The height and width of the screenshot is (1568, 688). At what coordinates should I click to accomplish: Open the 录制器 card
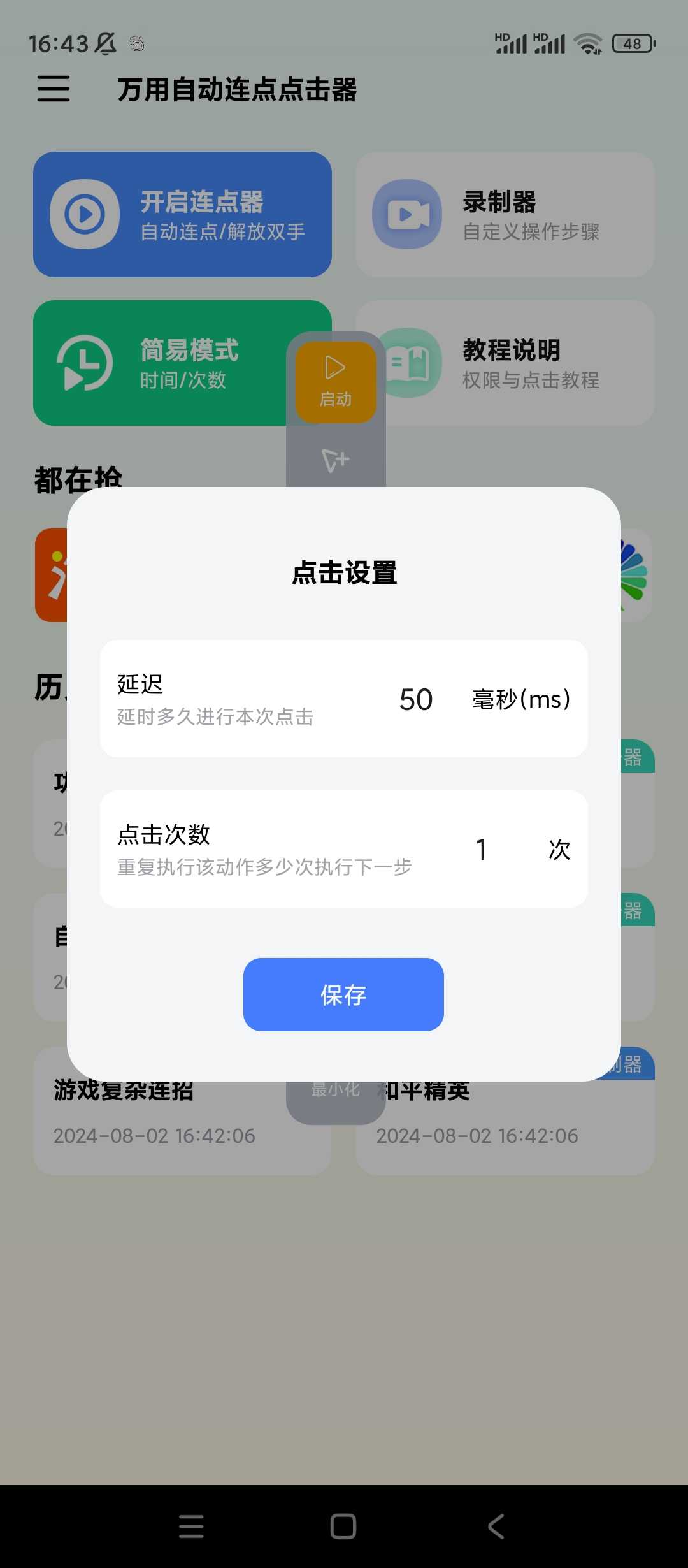click(505, 214)
